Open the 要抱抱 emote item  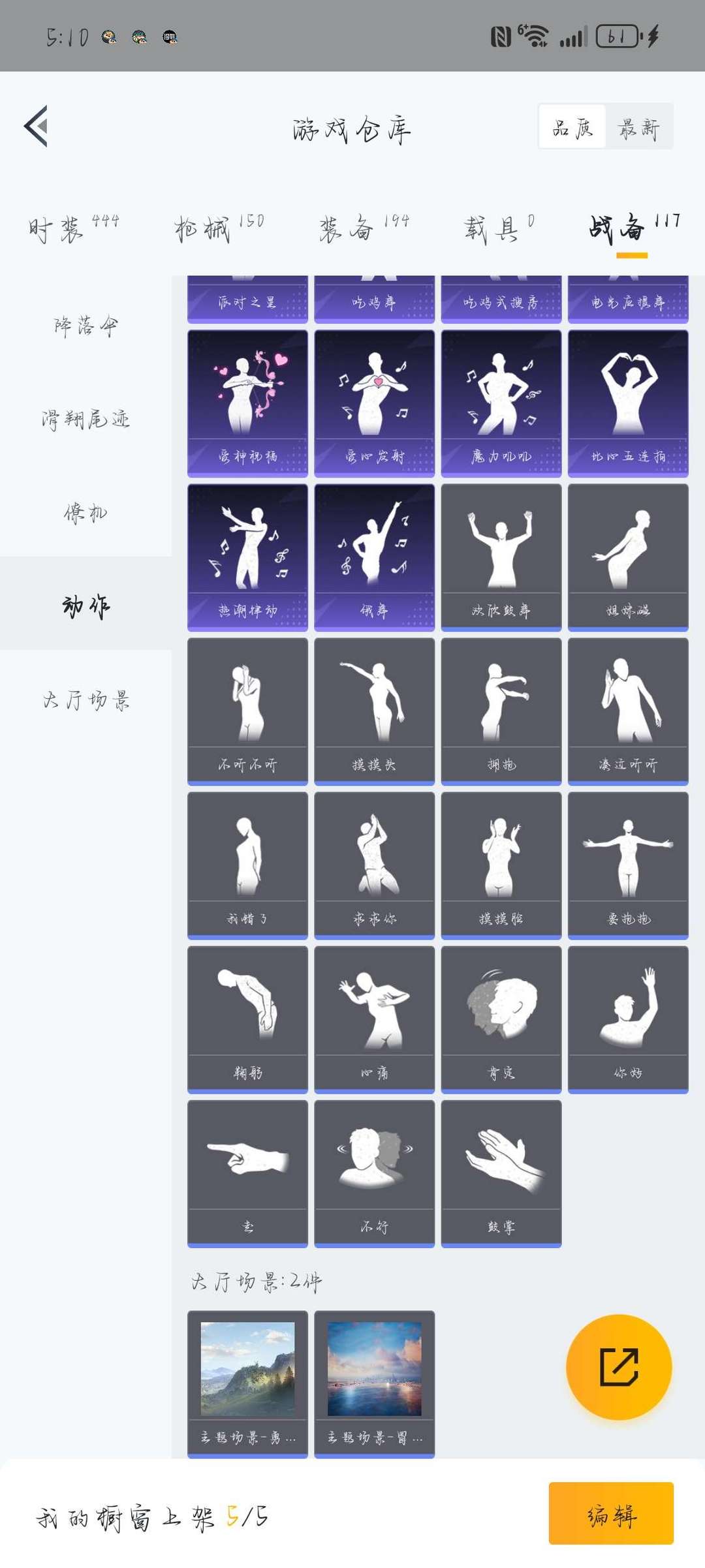coord(628,865)
